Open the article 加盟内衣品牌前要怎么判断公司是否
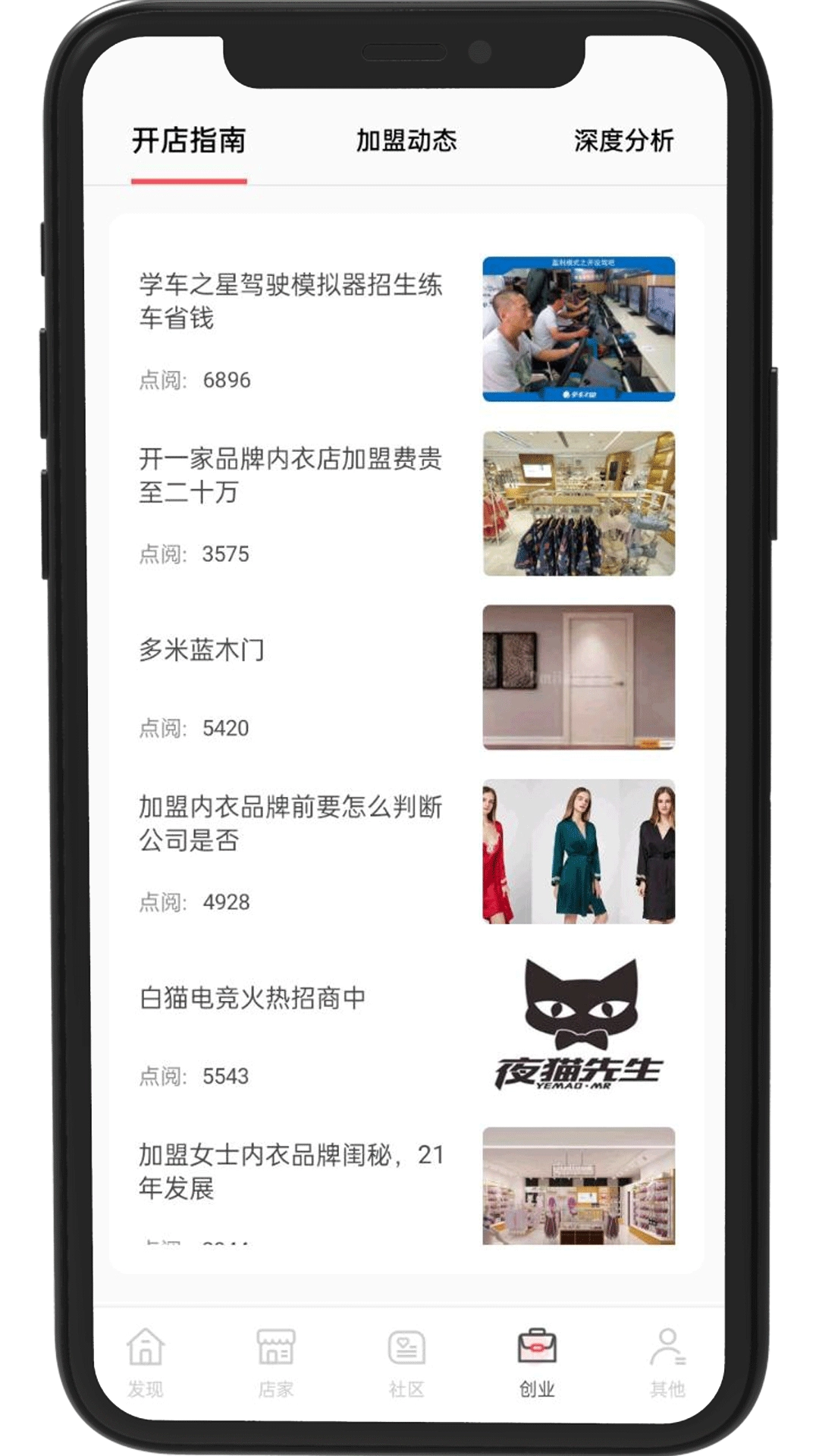The width and height of the screenshot is (819, 1456). [290, 823]
